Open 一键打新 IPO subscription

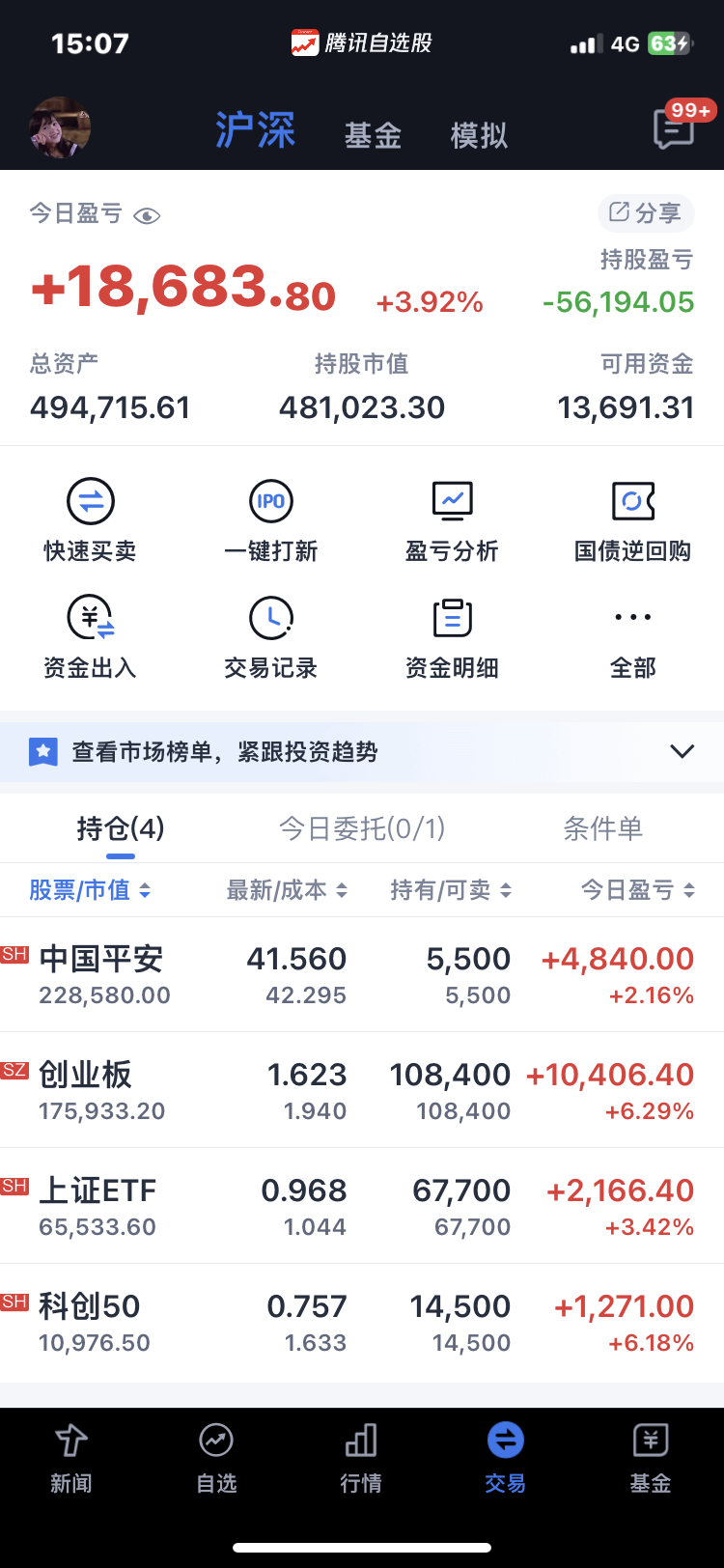pos(271,521)
